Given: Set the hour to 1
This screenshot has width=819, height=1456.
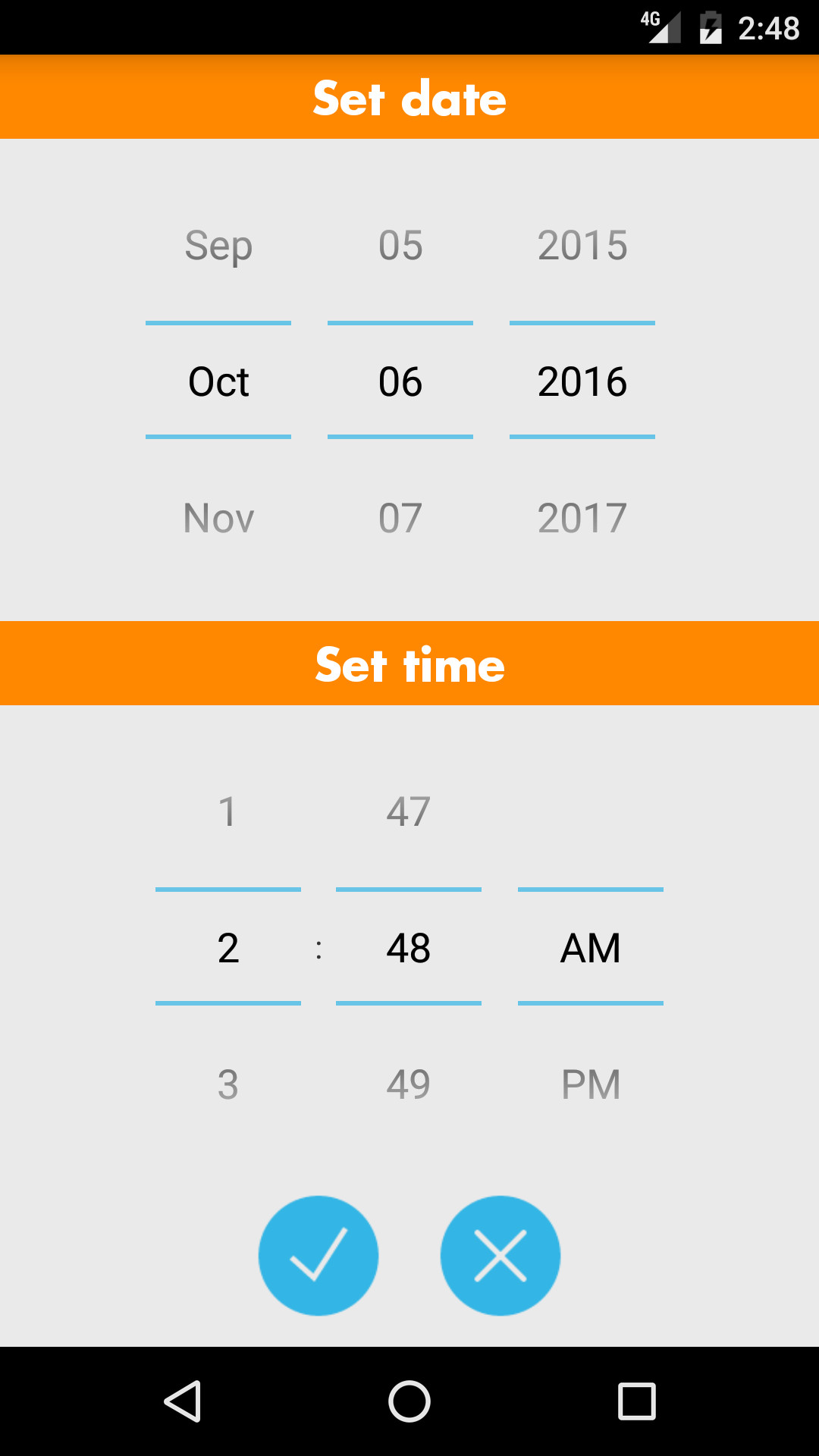Looking at the screenshot, I should point(227,811).
